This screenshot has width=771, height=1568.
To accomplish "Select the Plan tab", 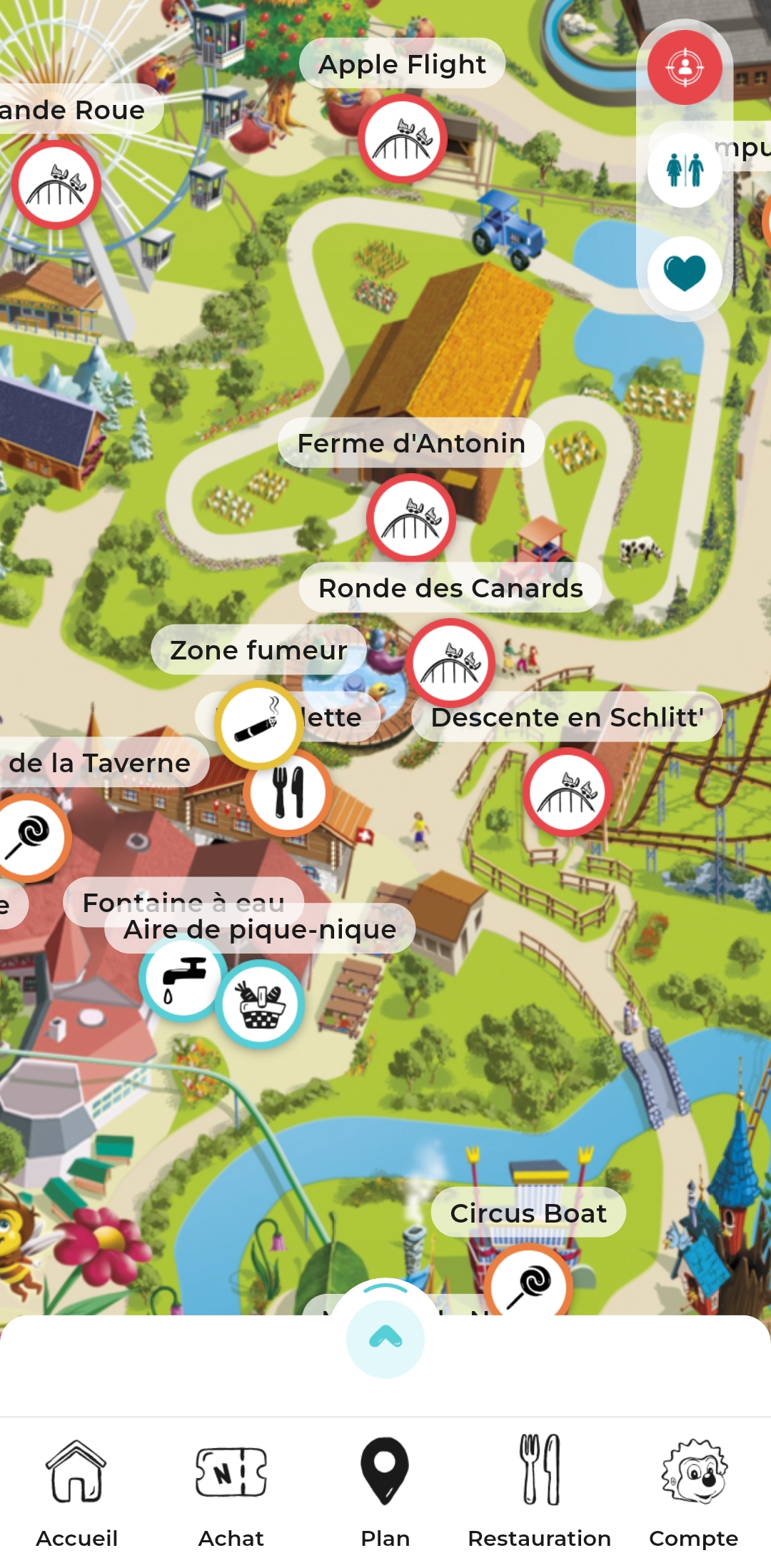I will click(x=385, y=1492).
